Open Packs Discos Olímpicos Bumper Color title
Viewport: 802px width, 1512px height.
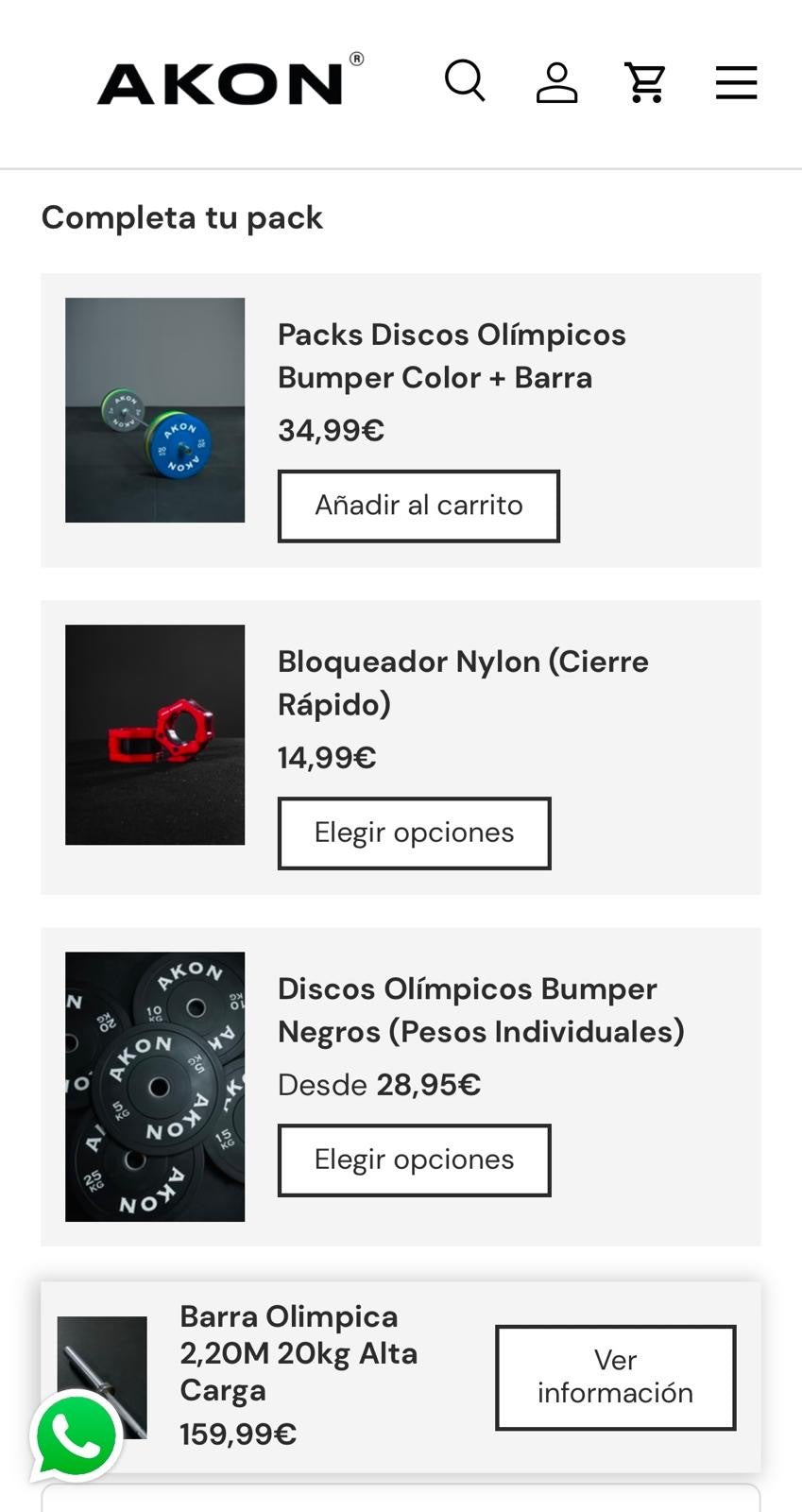[x=452, y=355]
